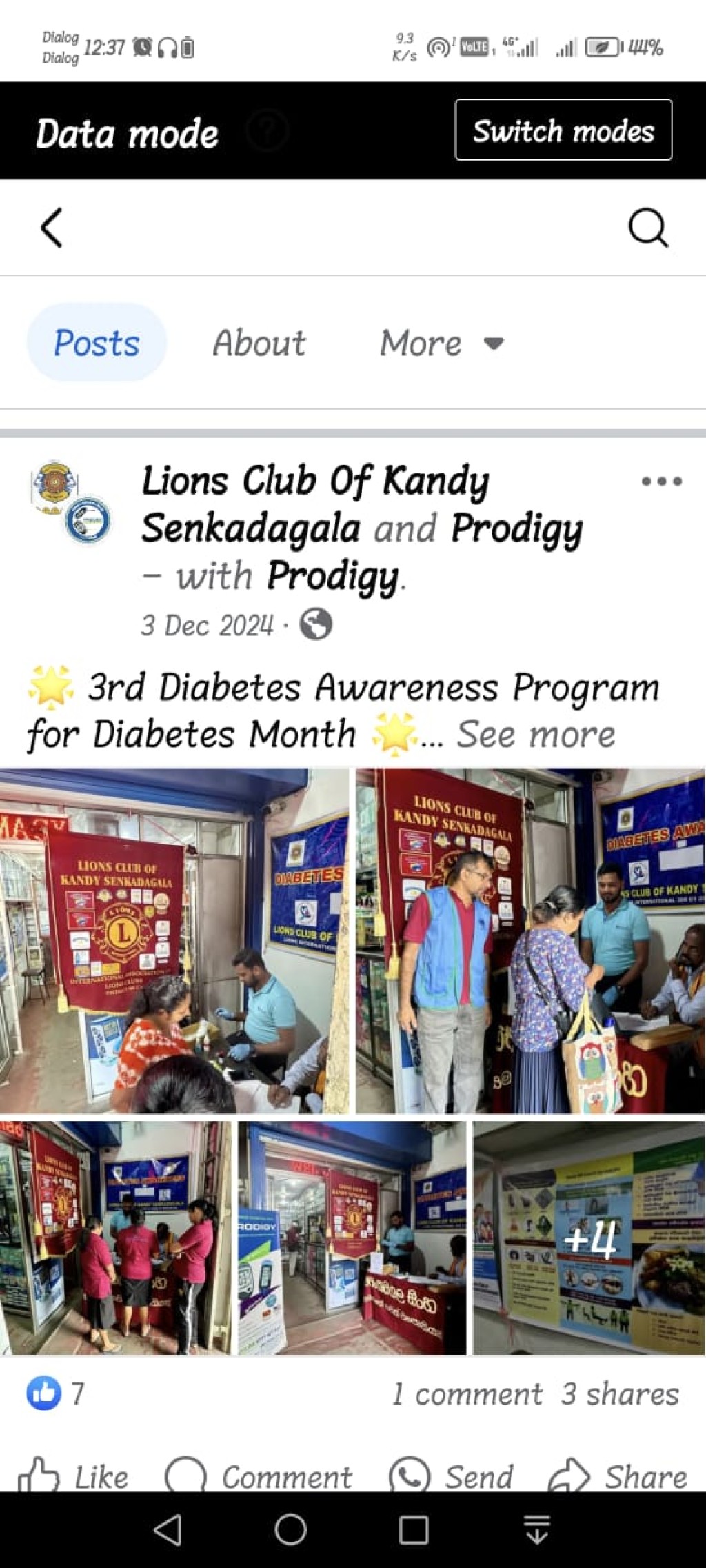
Task: Open the photo tile showing +4 more
Action: pyautogui.click(x=589, y=1238)
